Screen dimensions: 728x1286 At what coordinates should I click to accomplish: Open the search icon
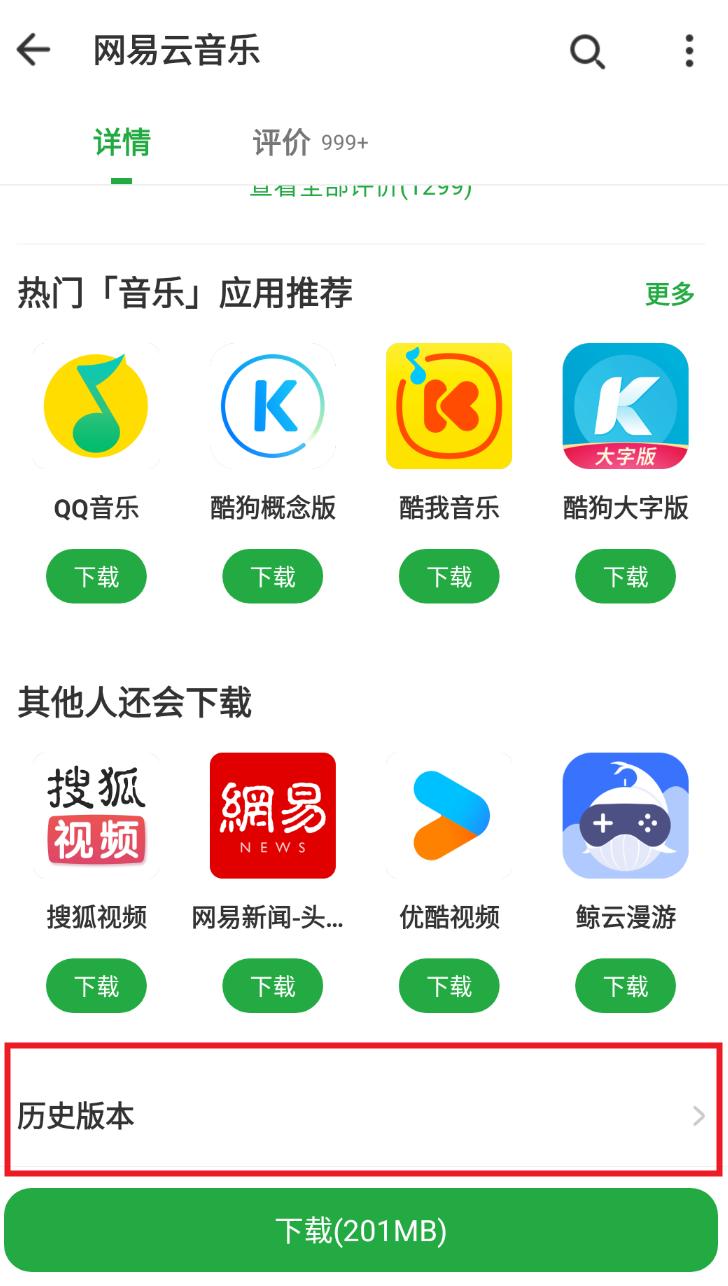pos(587,51)
